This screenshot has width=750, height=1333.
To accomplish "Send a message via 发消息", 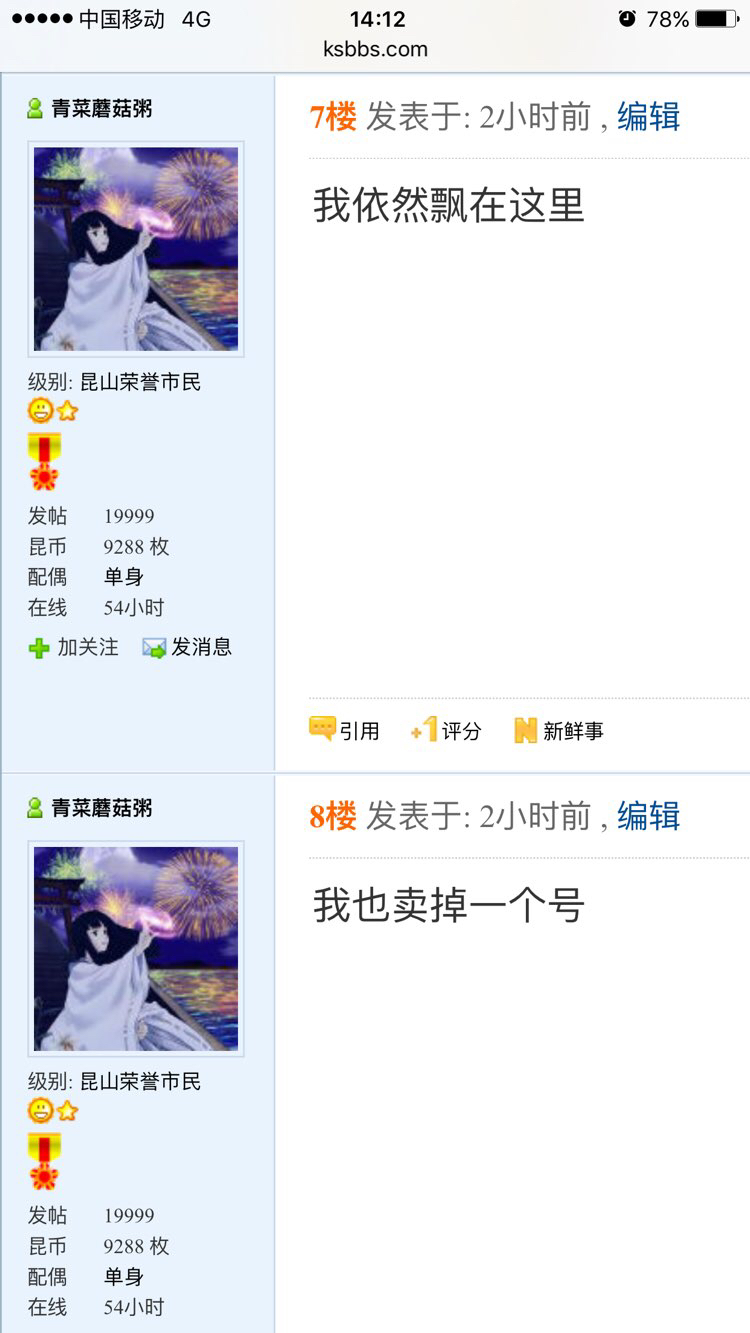I will pyautogui.click(x=187, y=648).
